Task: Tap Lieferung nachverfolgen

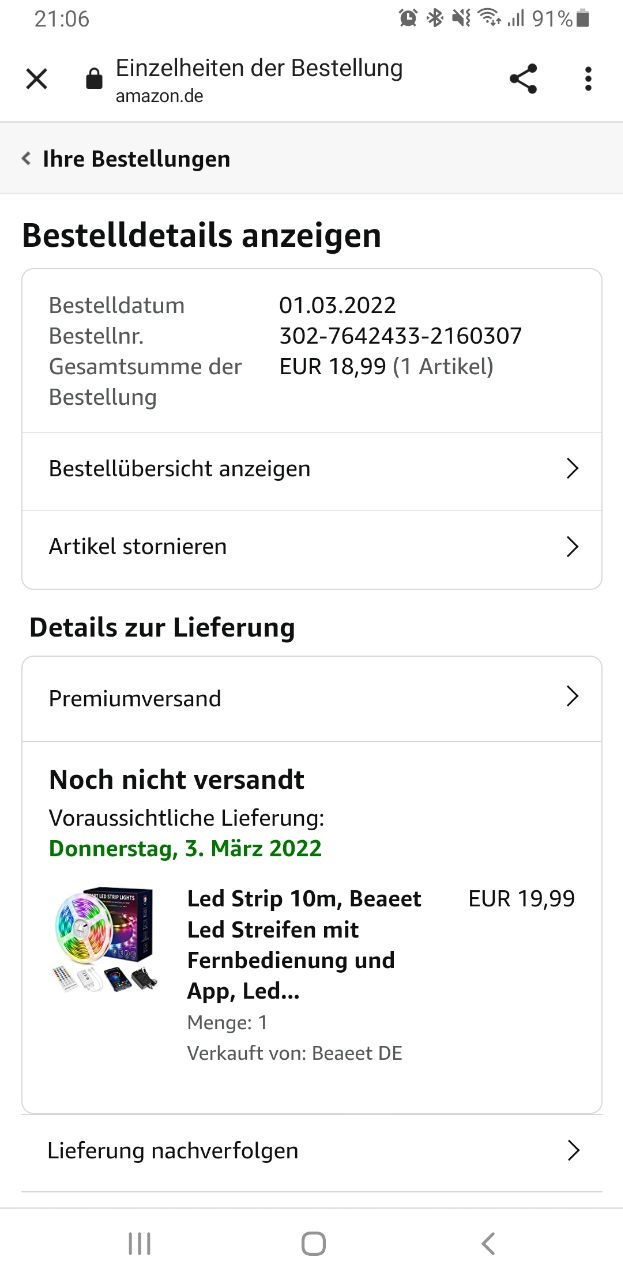Action: click(312, 1151)
